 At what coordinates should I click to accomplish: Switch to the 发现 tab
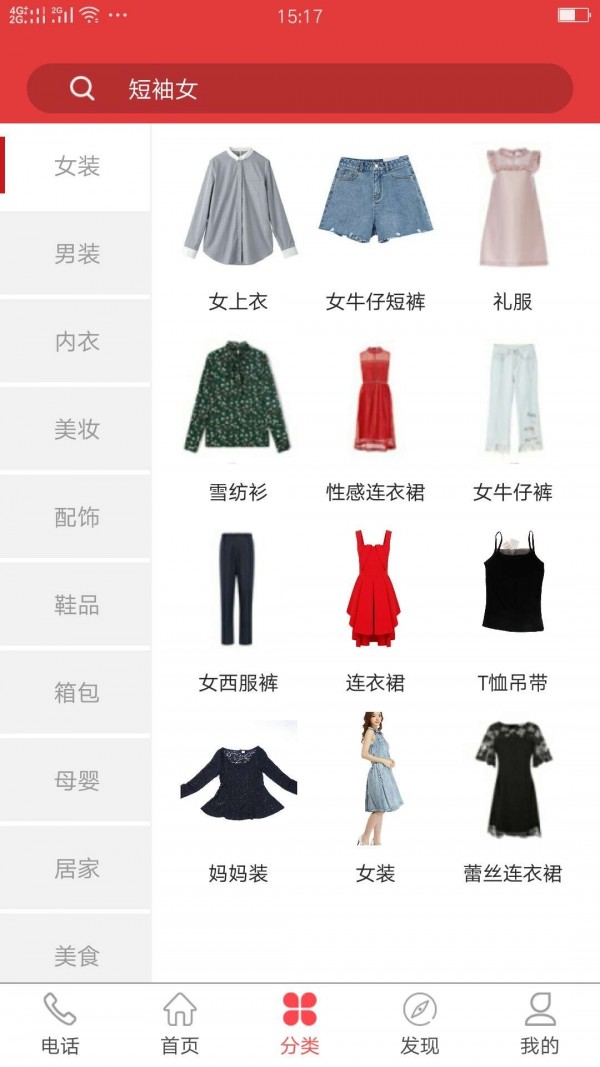pos(420,1025)
